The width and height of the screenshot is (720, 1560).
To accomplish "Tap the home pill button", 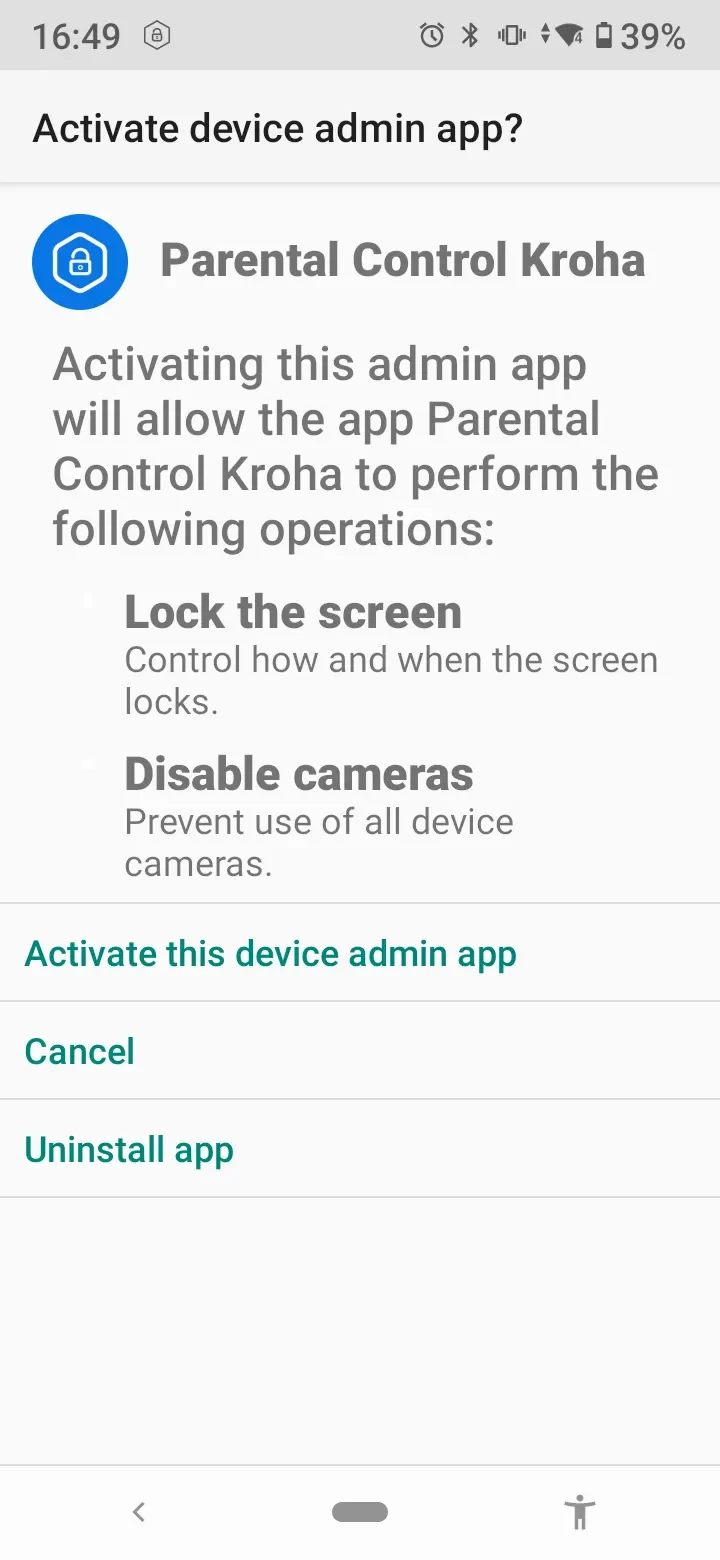I will pos(360,1511).
